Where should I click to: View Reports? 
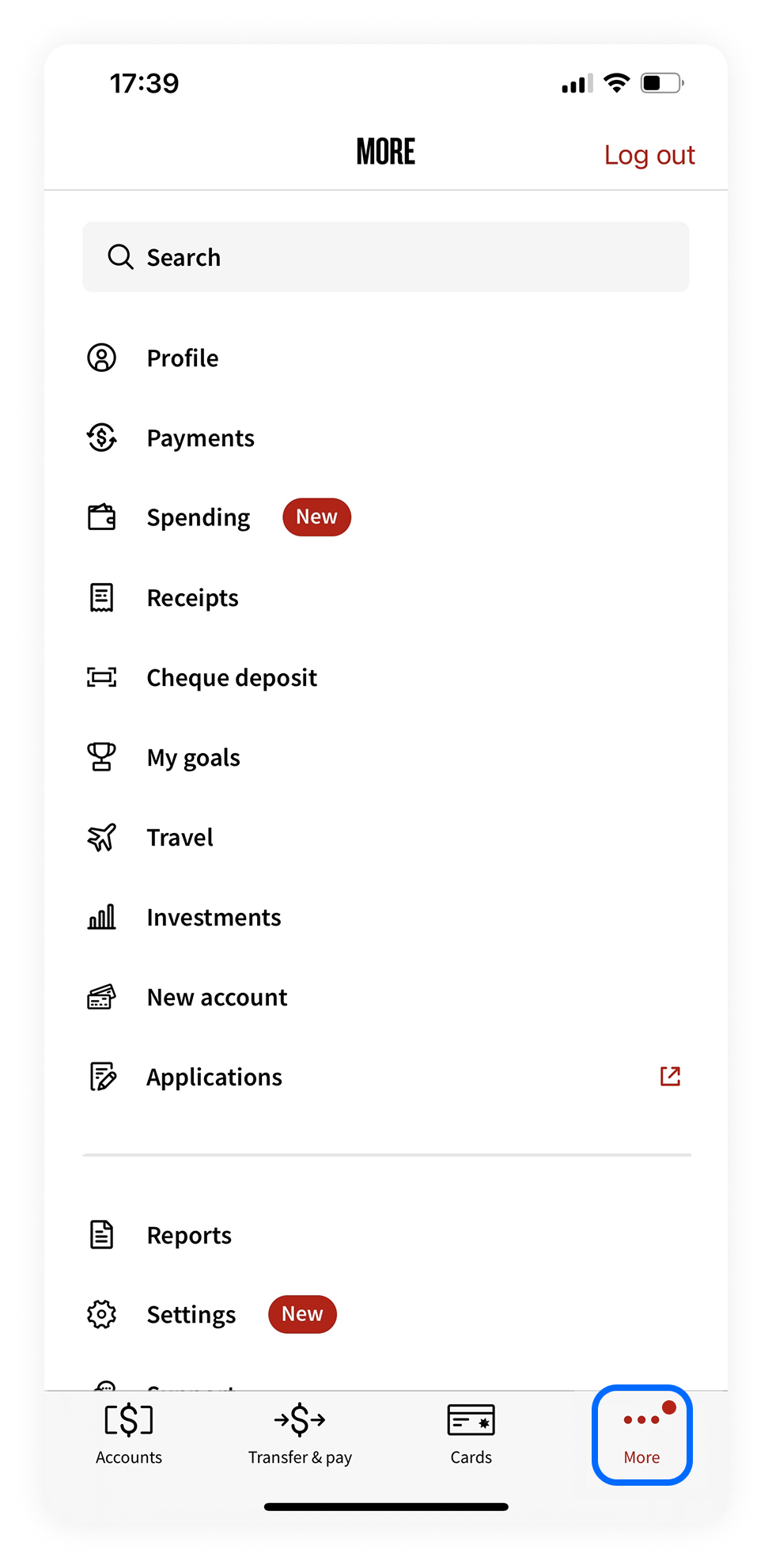coord(189,1236)
